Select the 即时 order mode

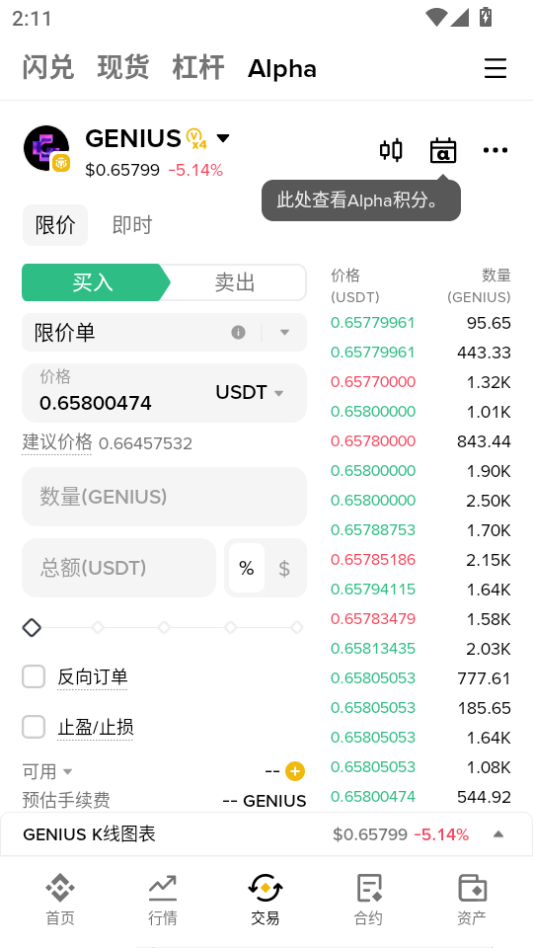(132, 225)
